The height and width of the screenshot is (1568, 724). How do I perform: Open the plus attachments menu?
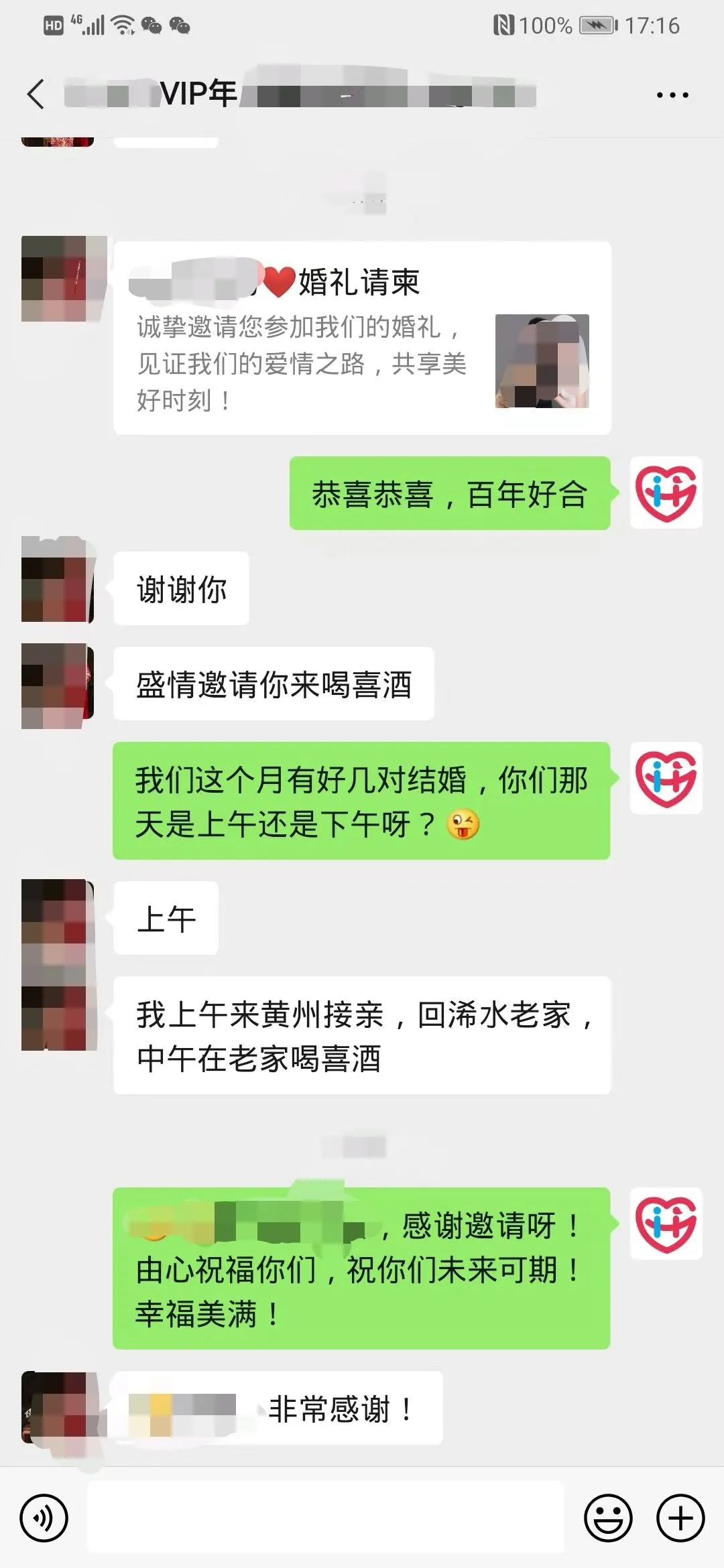point(680,1518)
